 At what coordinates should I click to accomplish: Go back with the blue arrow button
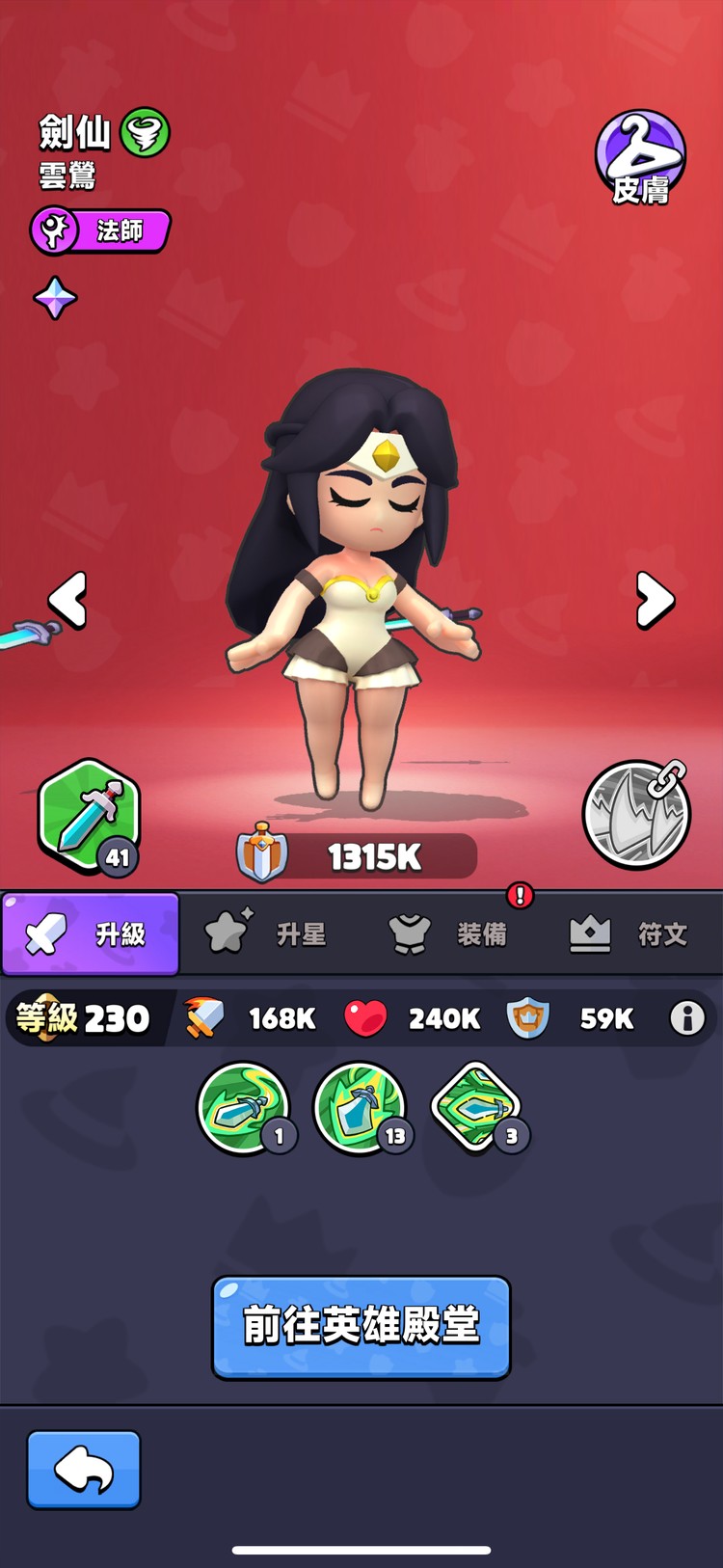tap(84, 1470)
